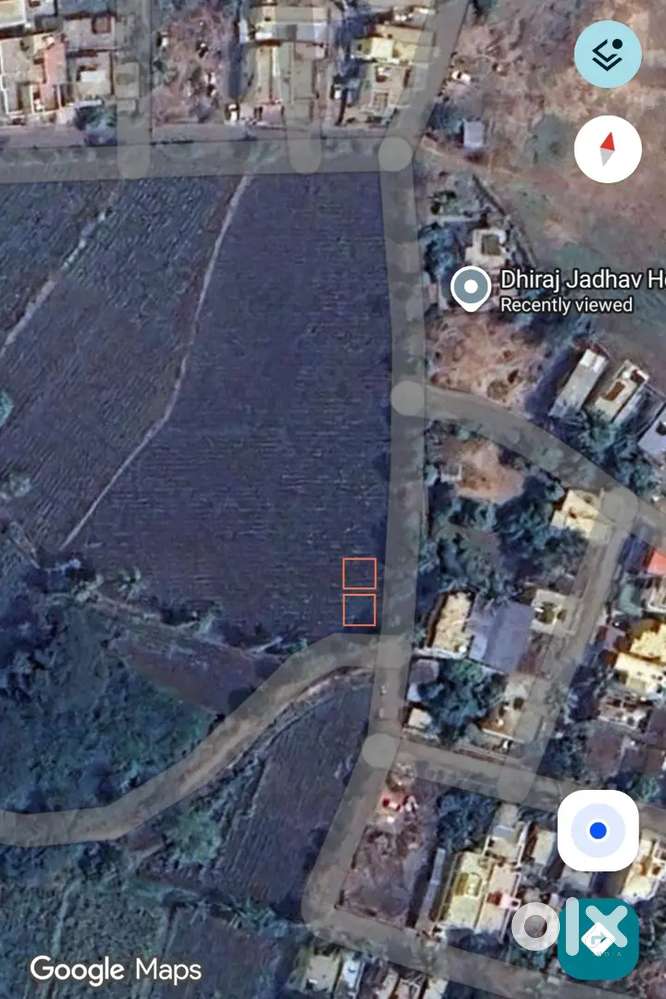Screen dimensions: 666x999
Task: Tap the compass to reset north
Action: tap(607, 149)
